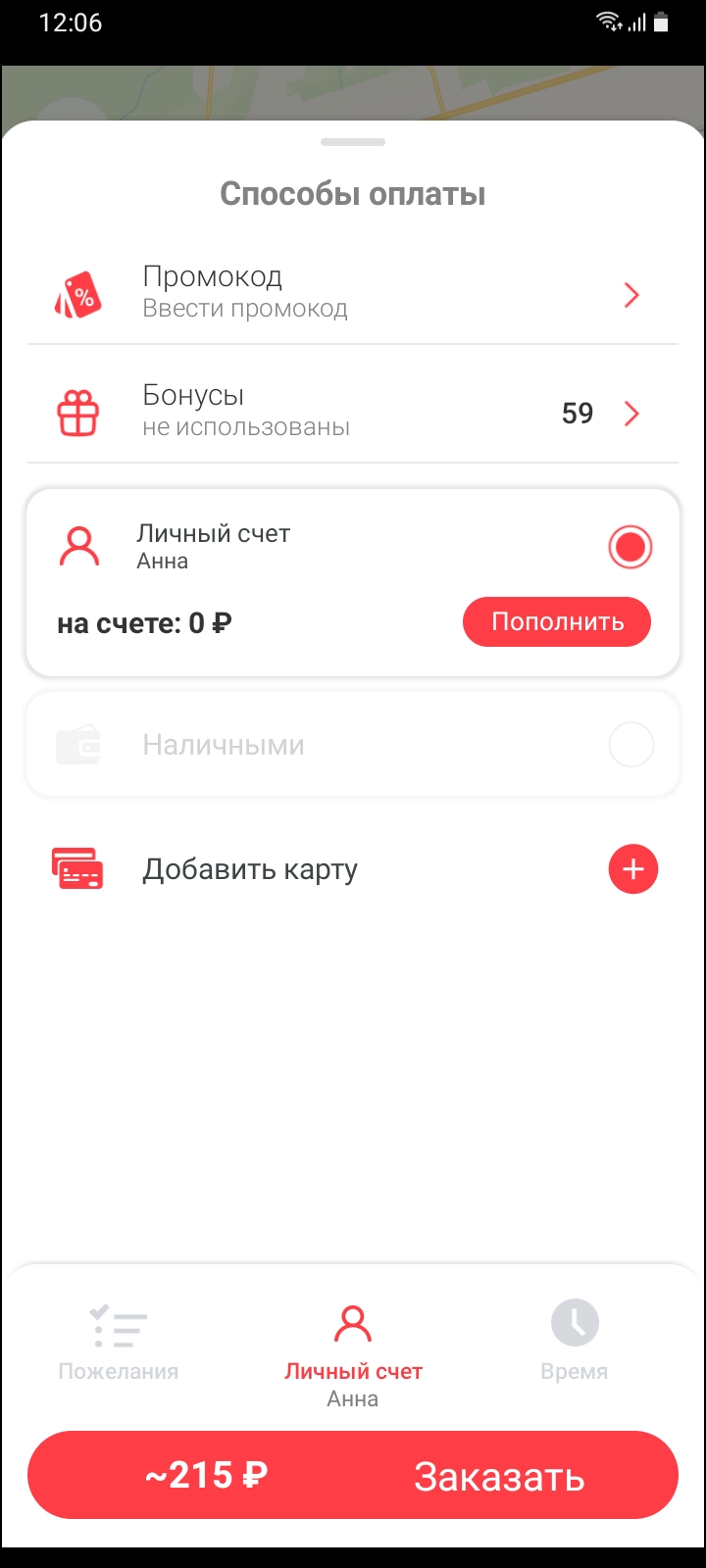
Task: Open Пожелания at the bottom
Action: [119, 1342]
